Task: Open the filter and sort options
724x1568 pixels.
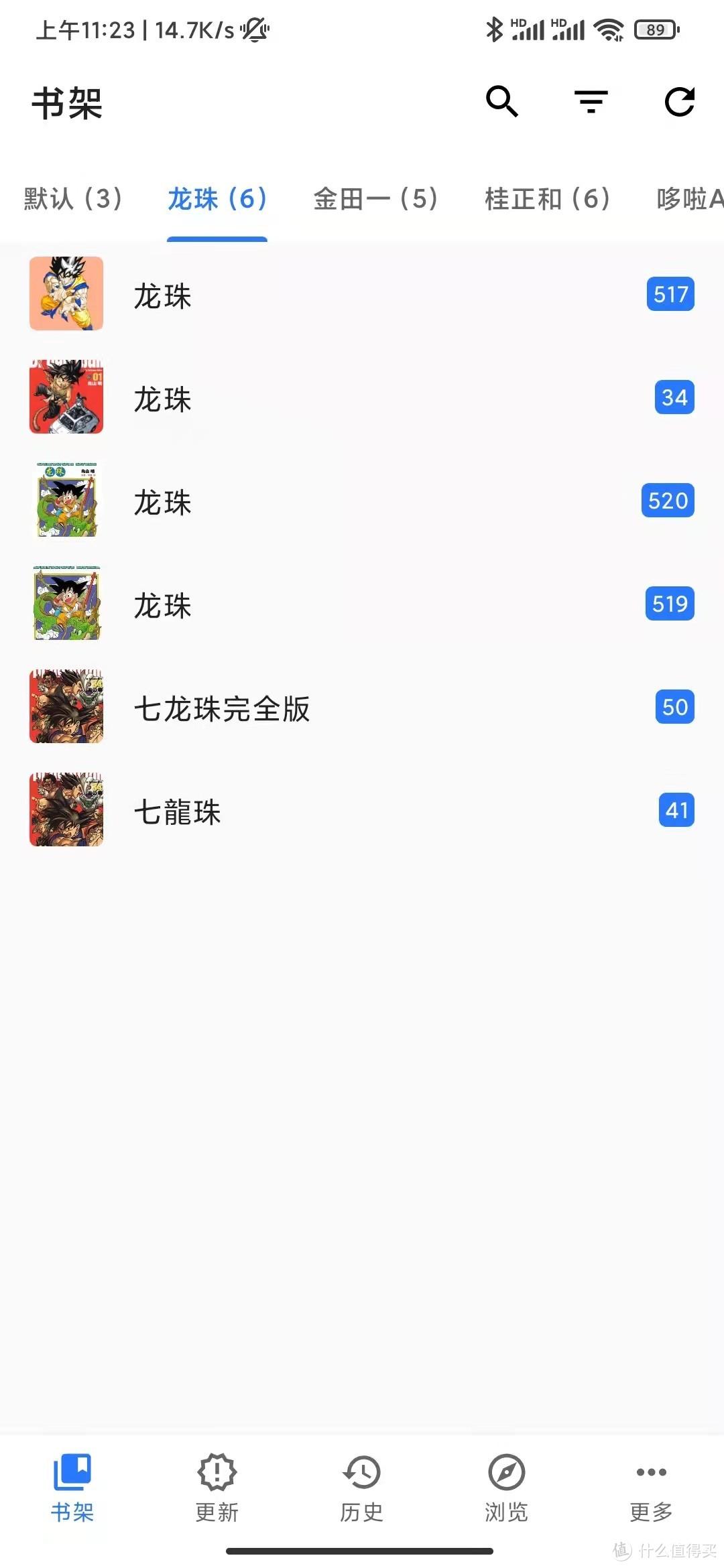Action: (x=591, y=102)
